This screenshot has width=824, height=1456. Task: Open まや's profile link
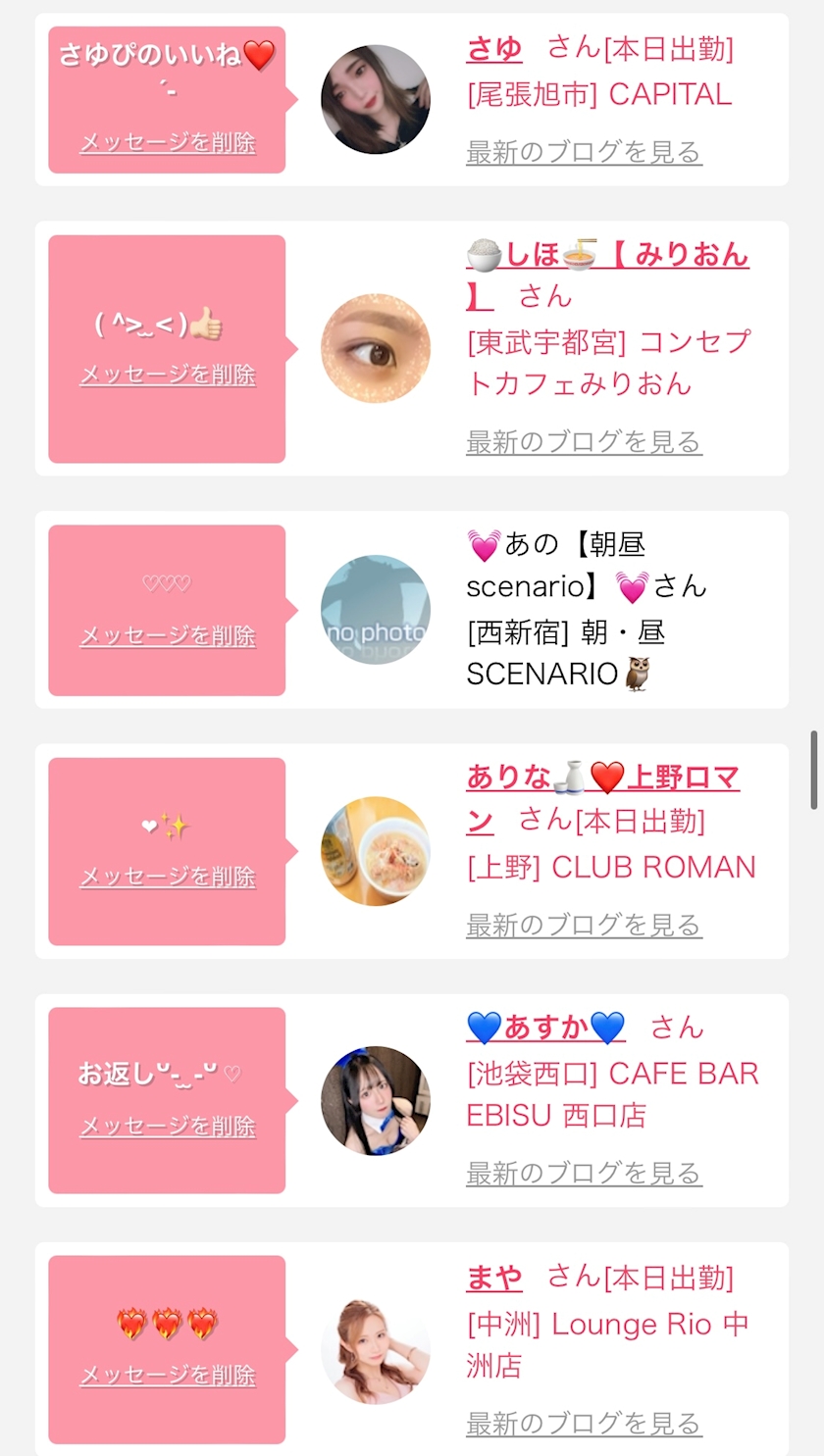(x=493, y=1278)
